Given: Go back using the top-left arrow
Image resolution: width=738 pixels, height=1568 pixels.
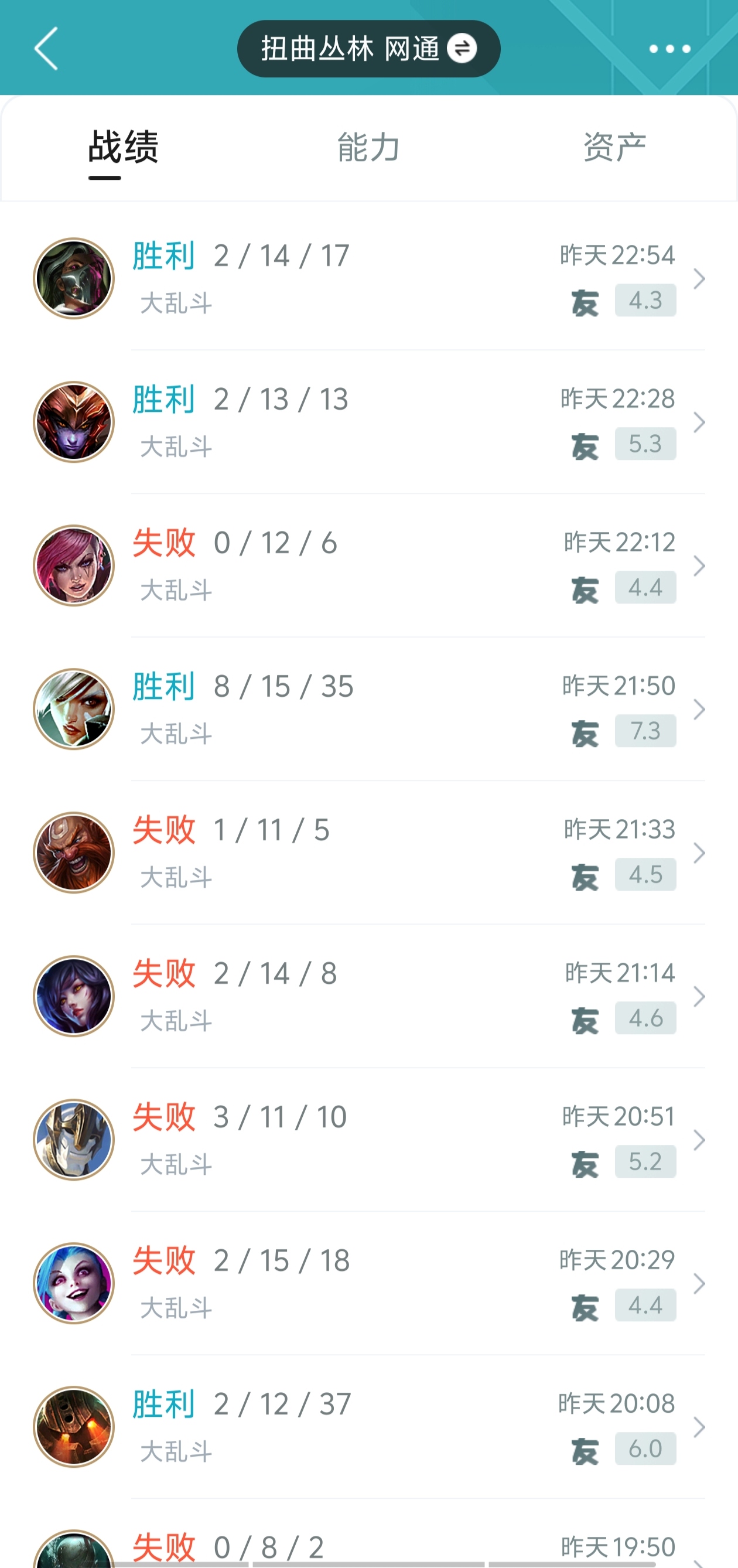Looking at the screenshot, I should tap(46, 49).
